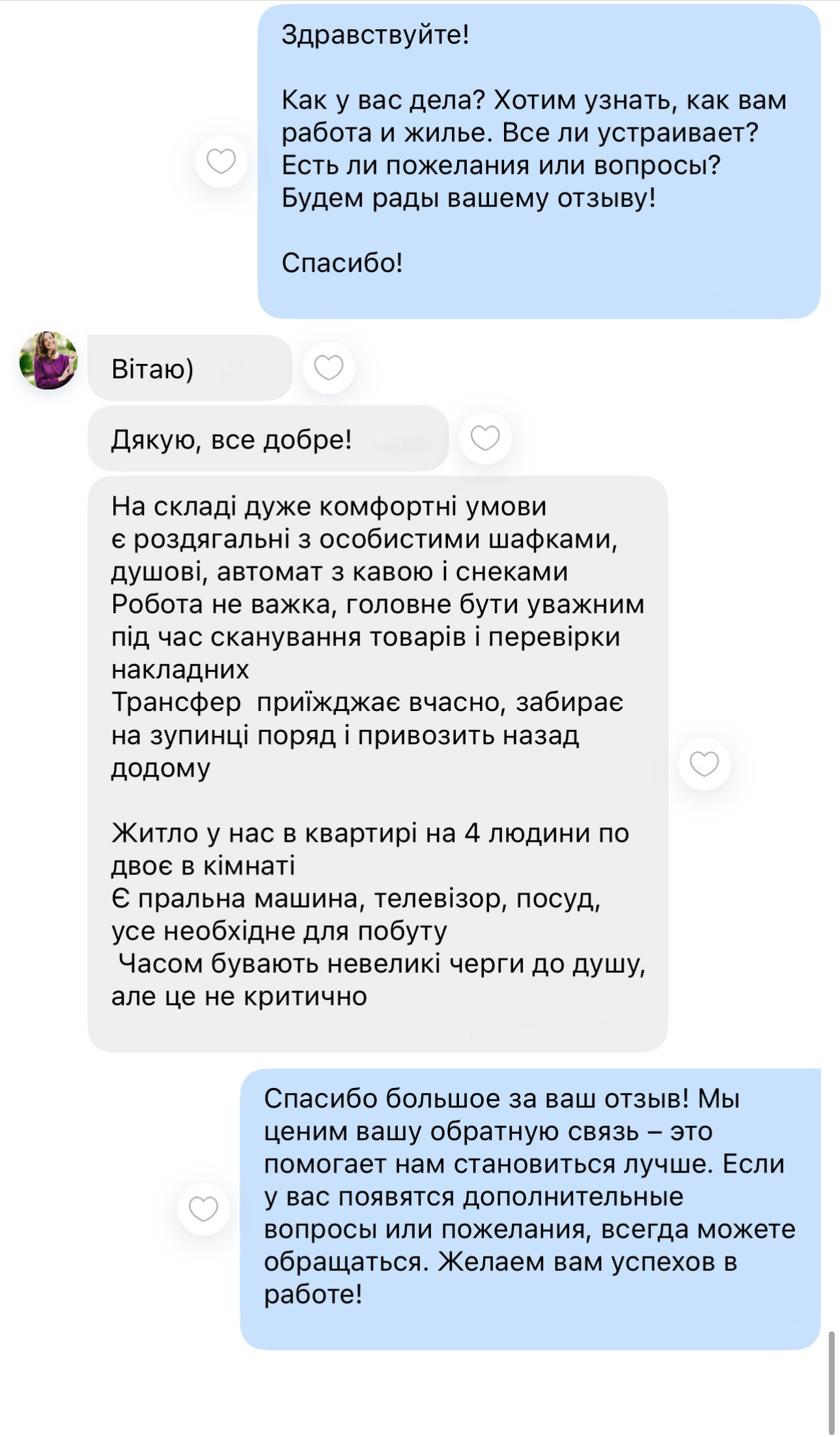
Task: Like the 'Дякую, все добре!' message
Action: coord(485,438)
